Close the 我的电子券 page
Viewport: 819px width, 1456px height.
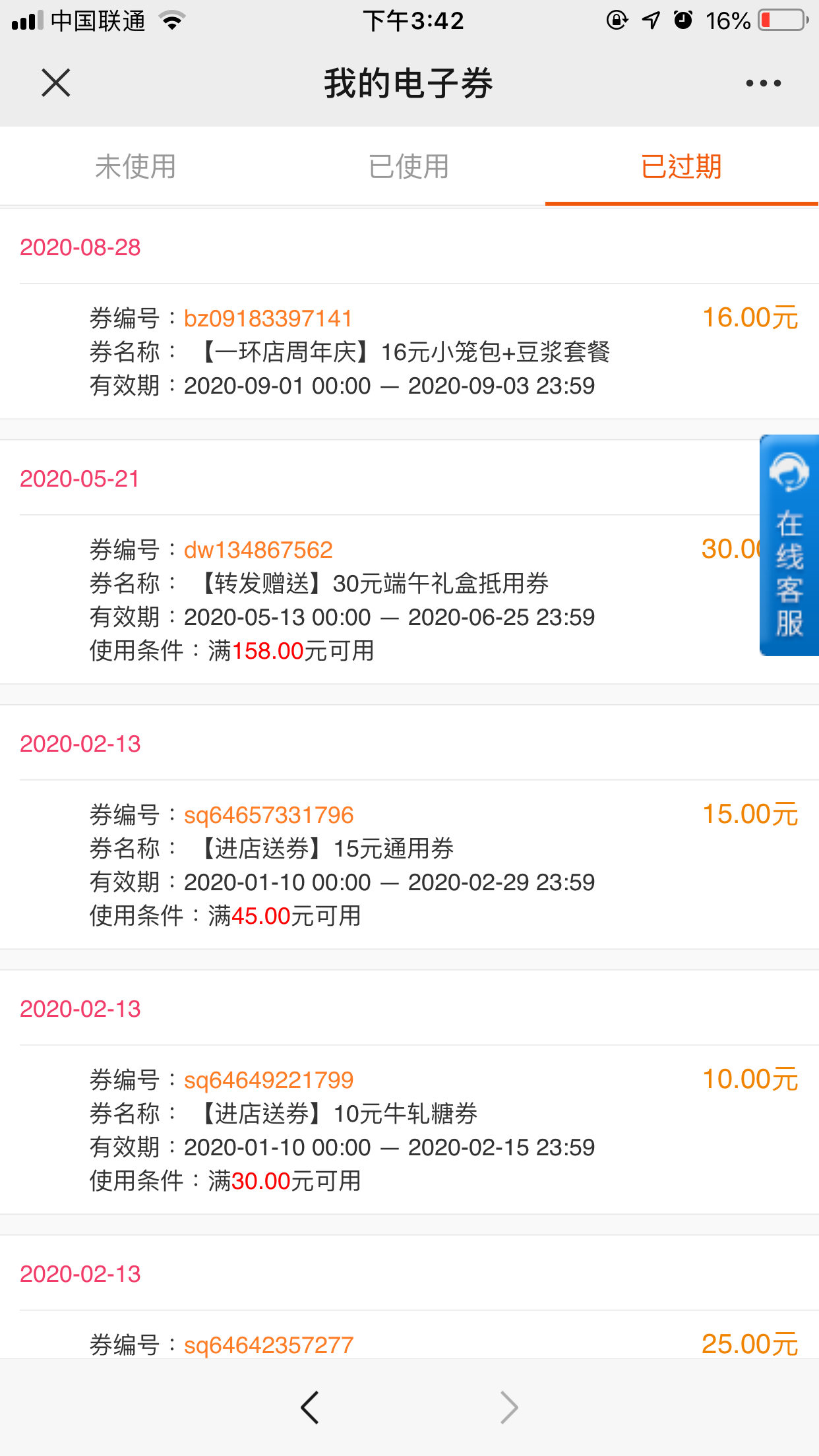(x=56, y=83)
